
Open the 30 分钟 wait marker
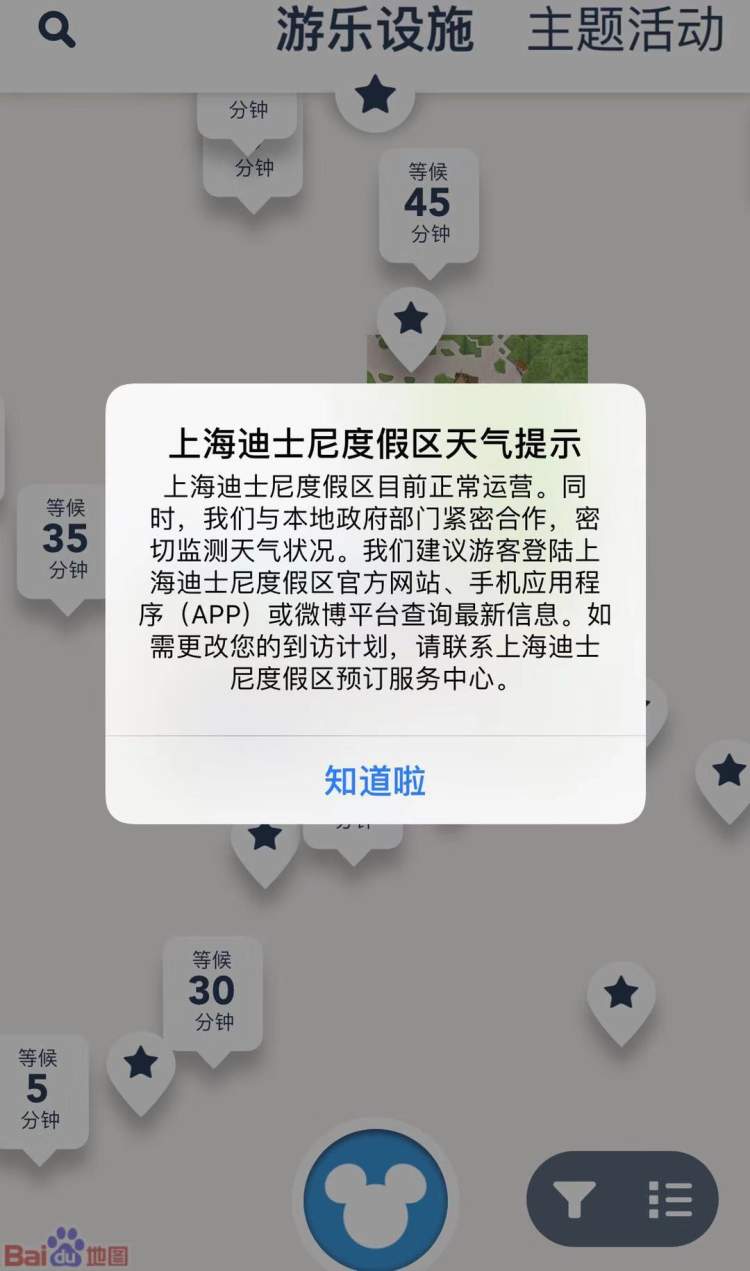pos(212,991)
